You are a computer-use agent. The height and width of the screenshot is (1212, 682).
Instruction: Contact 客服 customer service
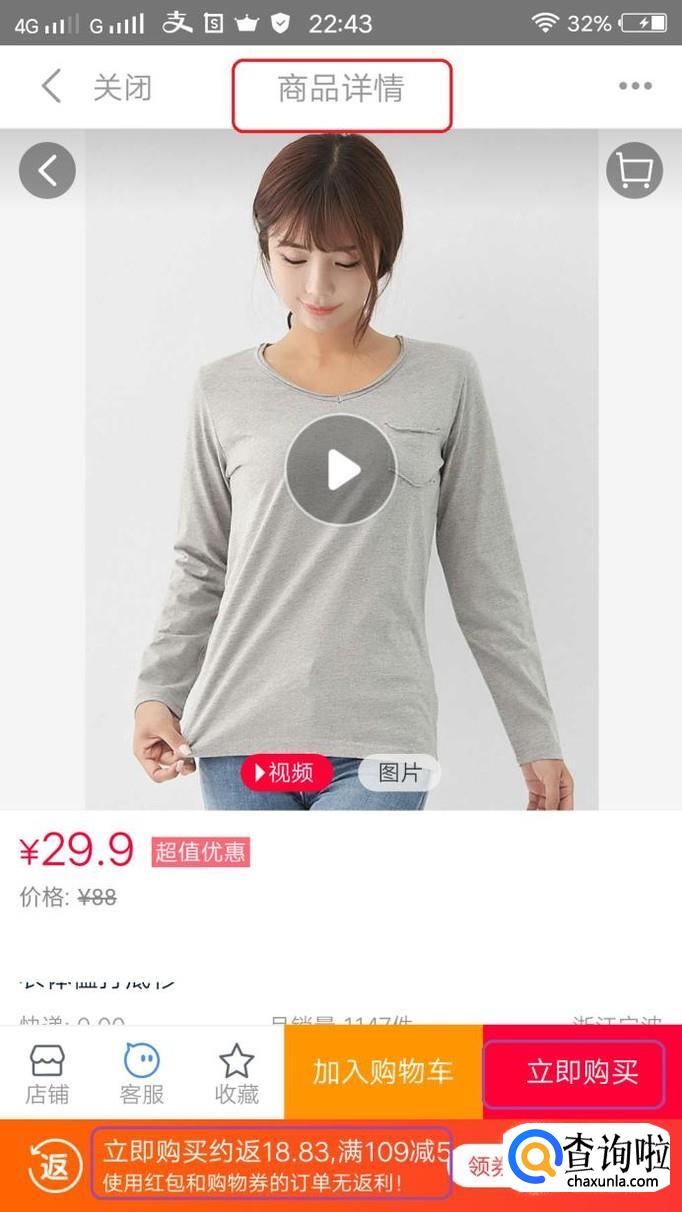pyautogui.click(x=142, y=1074)
